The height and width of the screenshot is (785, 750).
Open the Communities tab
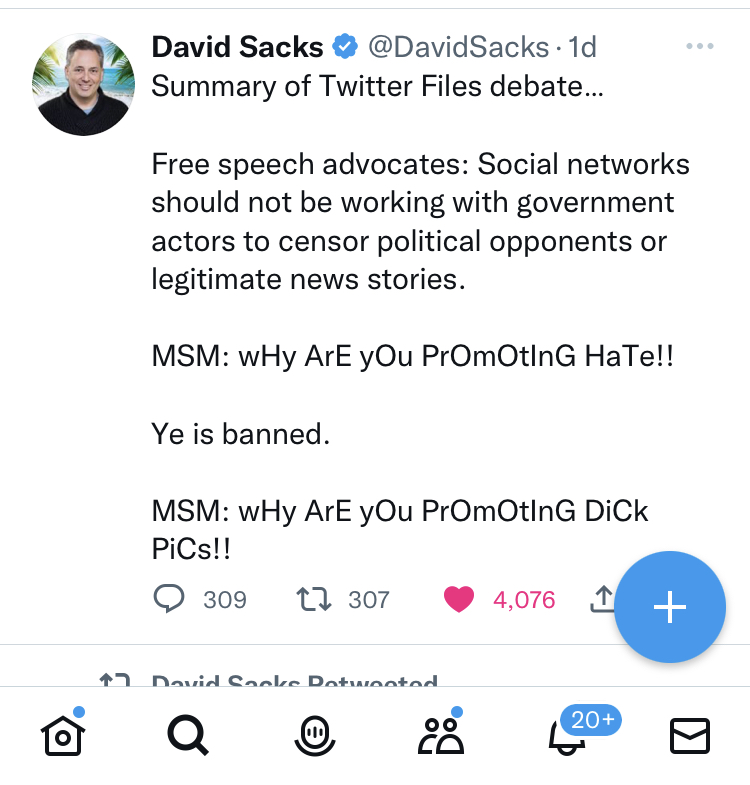tap(440, 736)
